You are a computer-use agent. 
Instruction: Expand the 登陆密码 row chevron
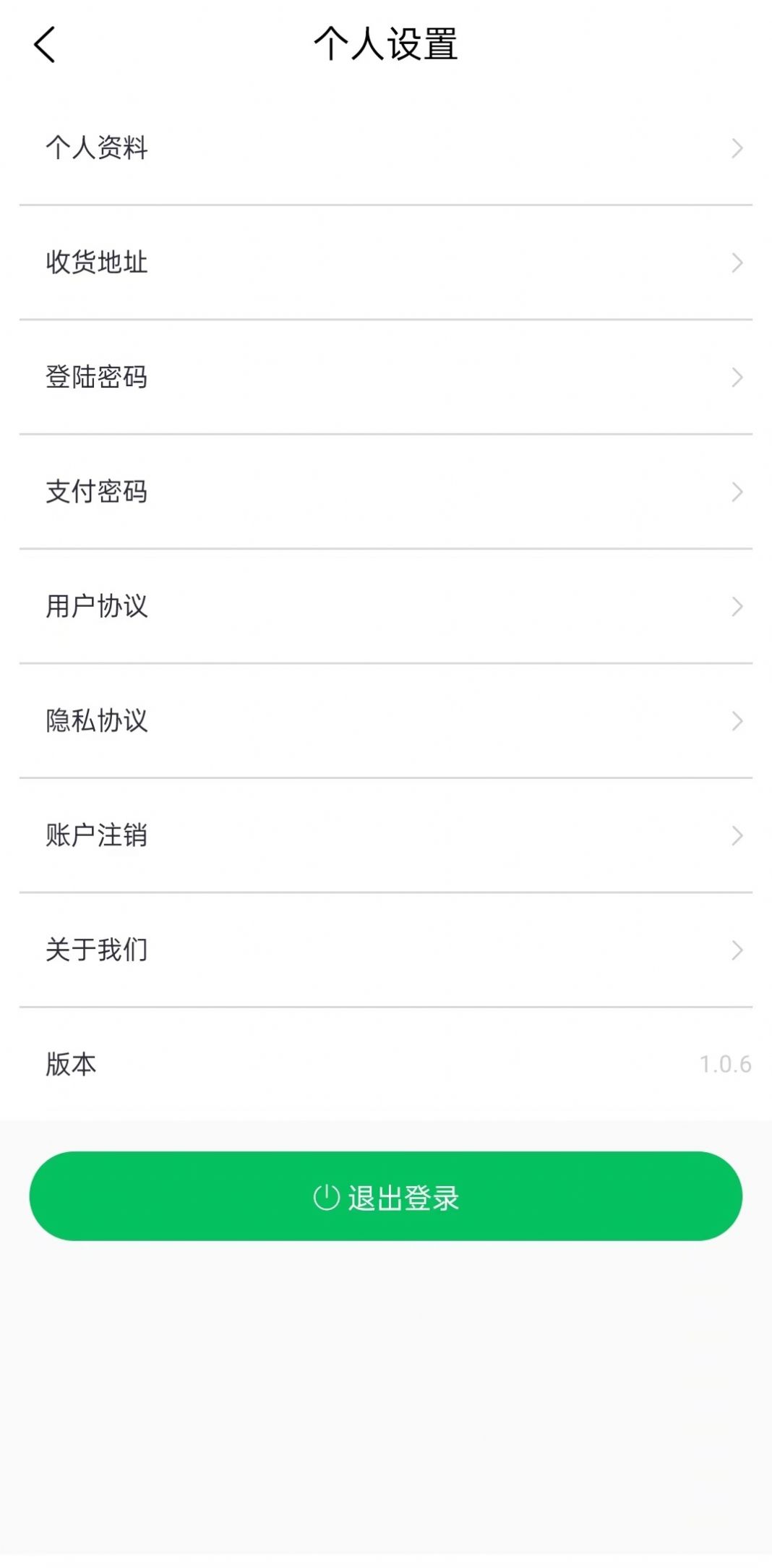pyautogui.click(x=737, y=378)
